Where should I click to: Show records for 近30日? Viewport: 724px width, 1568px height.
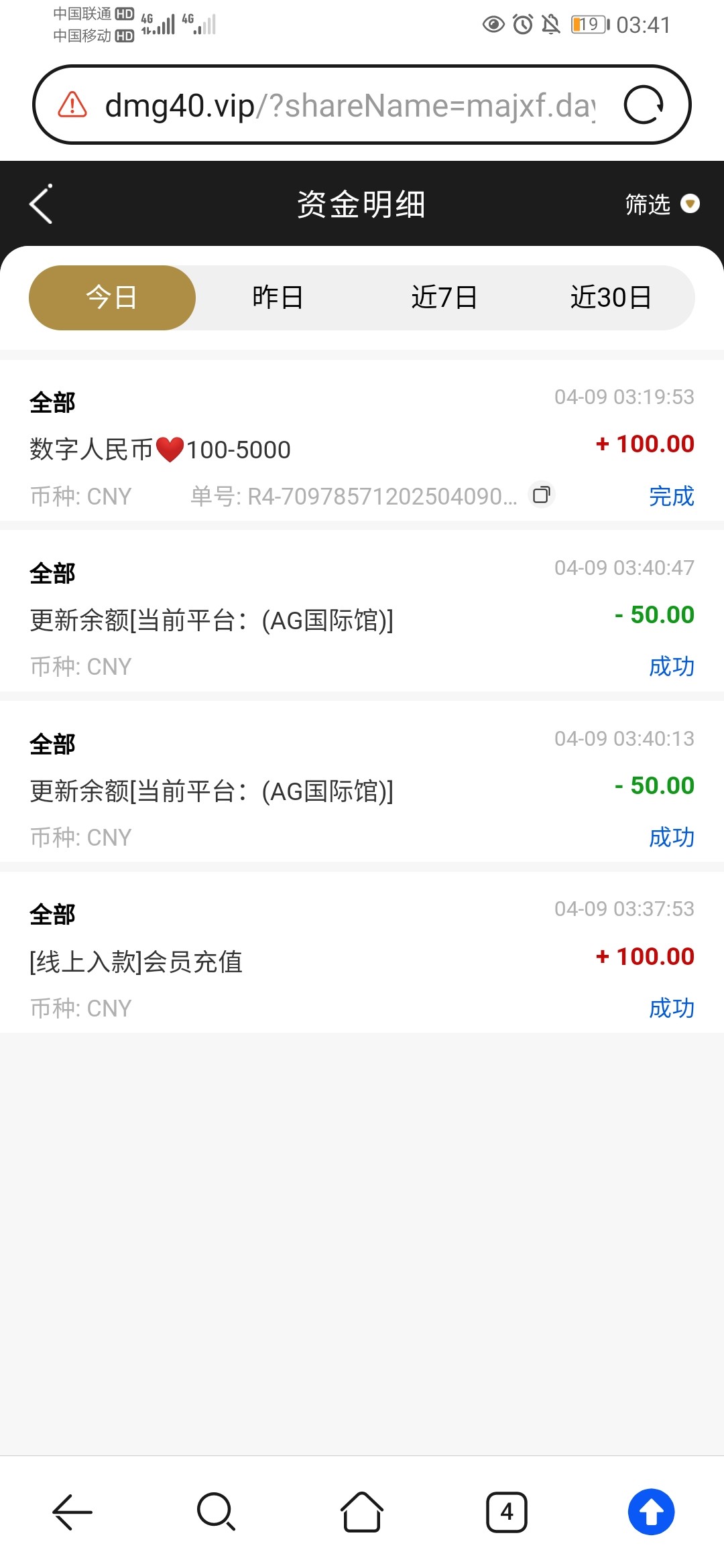coord(611,298)
